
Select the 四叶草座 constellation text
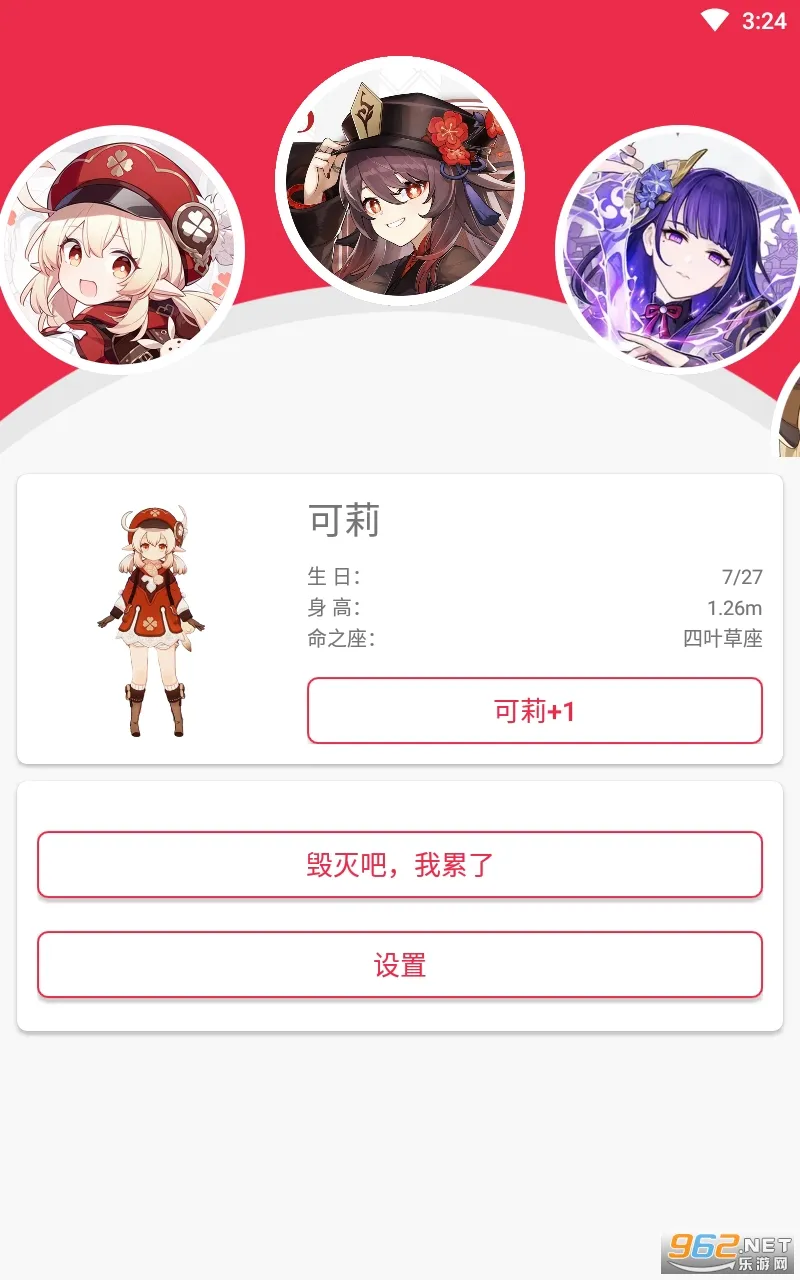pyautogui.click(x=723, y=637)
